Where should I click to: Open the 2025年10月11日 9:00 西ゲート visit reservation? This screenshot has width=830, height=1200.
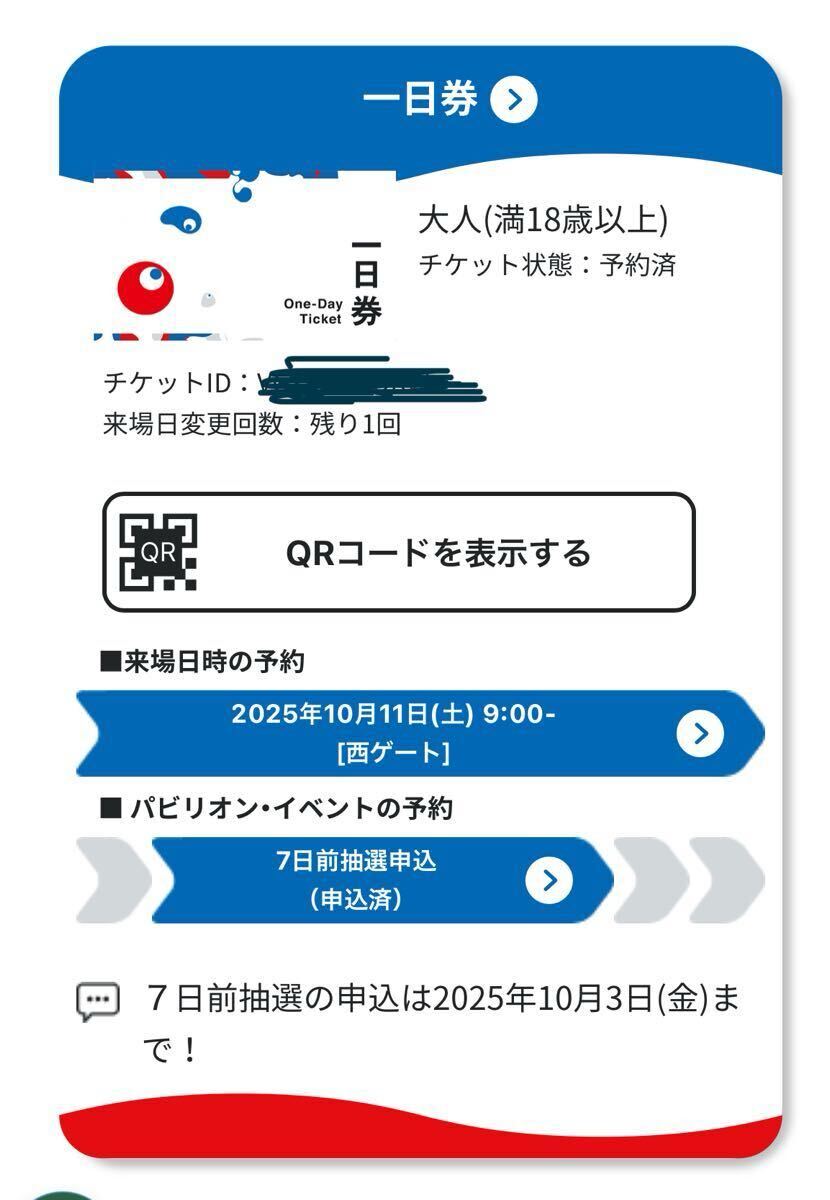pos(420,733)
